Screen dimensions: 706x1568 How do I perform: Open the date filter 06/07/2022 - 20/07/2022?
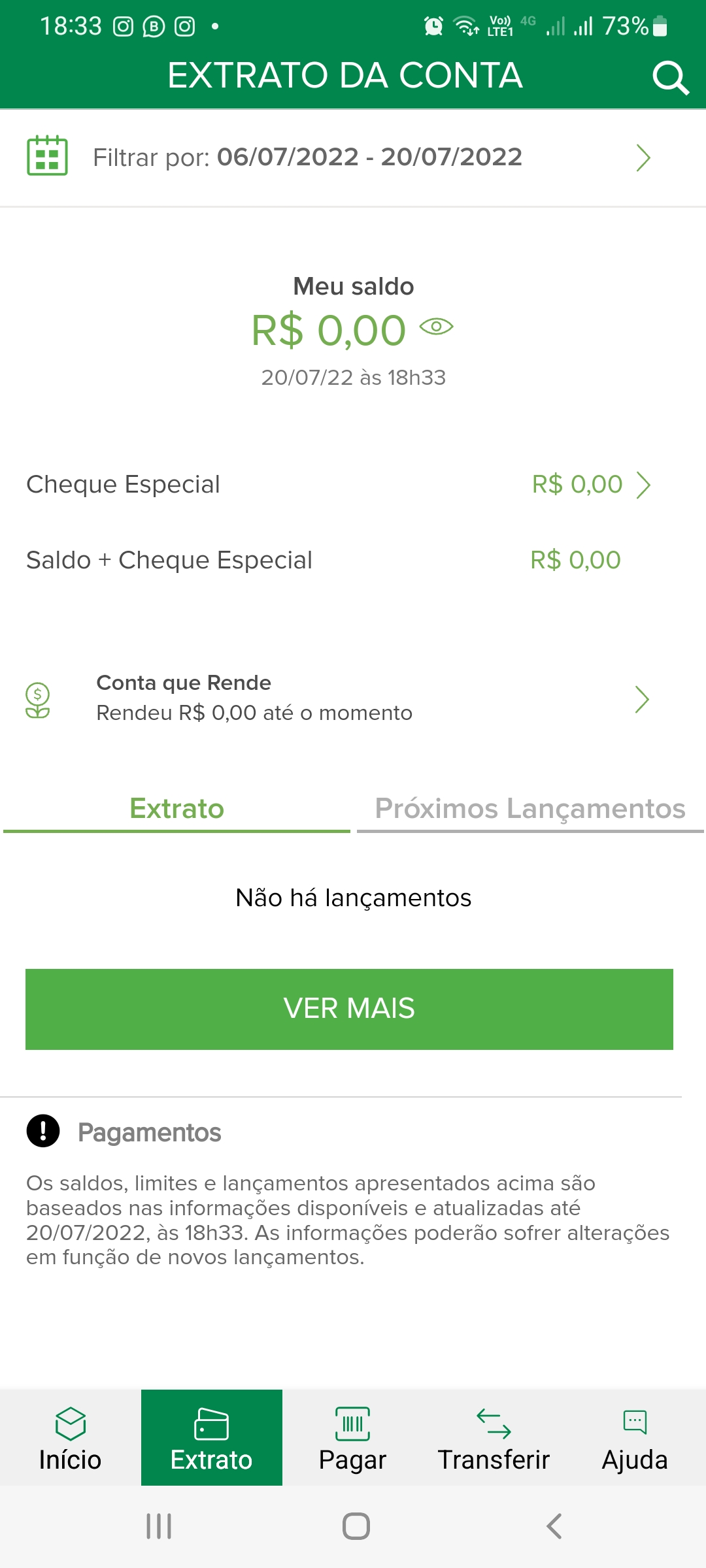[x=353, y=157]
